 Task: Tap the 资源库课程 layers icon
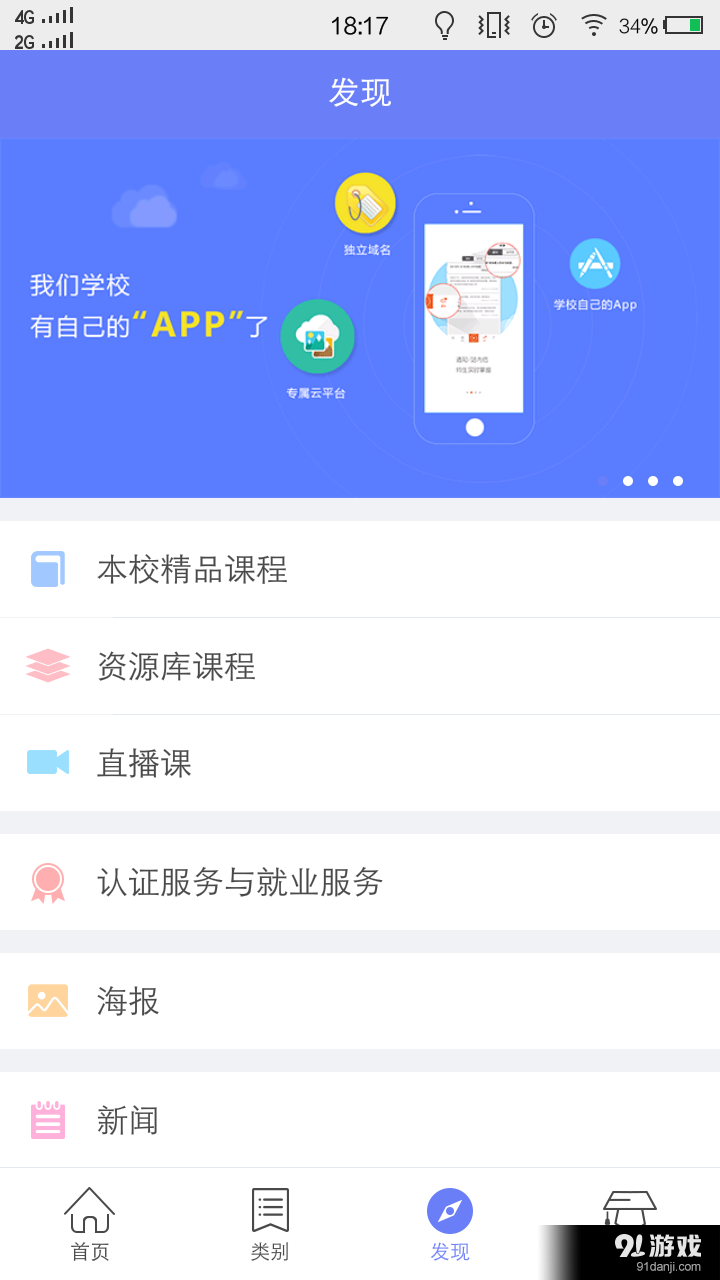[x=47, y=666]
